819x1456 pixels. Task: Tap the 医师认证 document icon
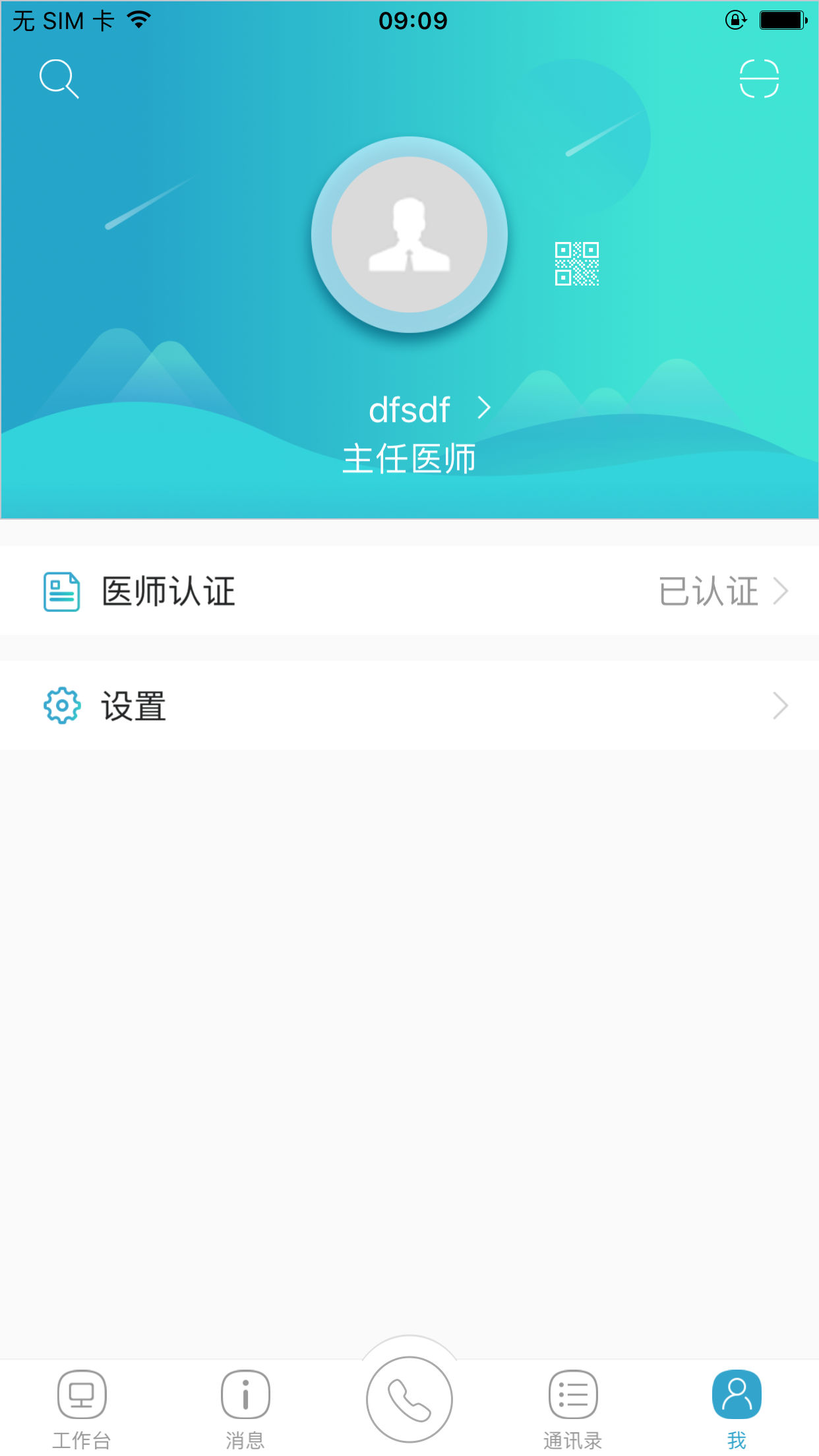61,591
